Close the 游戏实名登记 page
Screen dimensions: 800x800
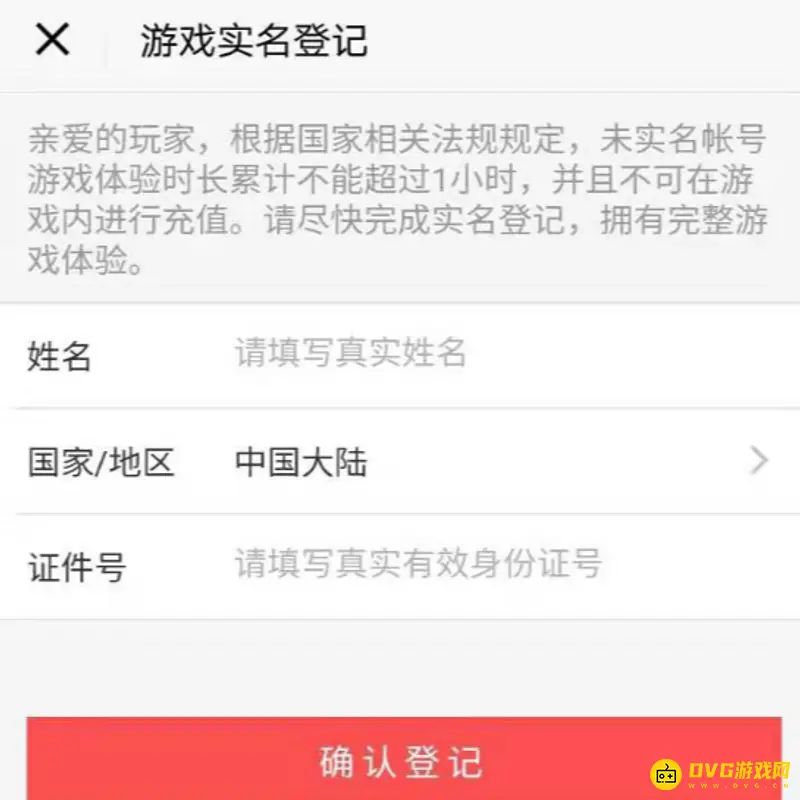click(x=52, y=40)
